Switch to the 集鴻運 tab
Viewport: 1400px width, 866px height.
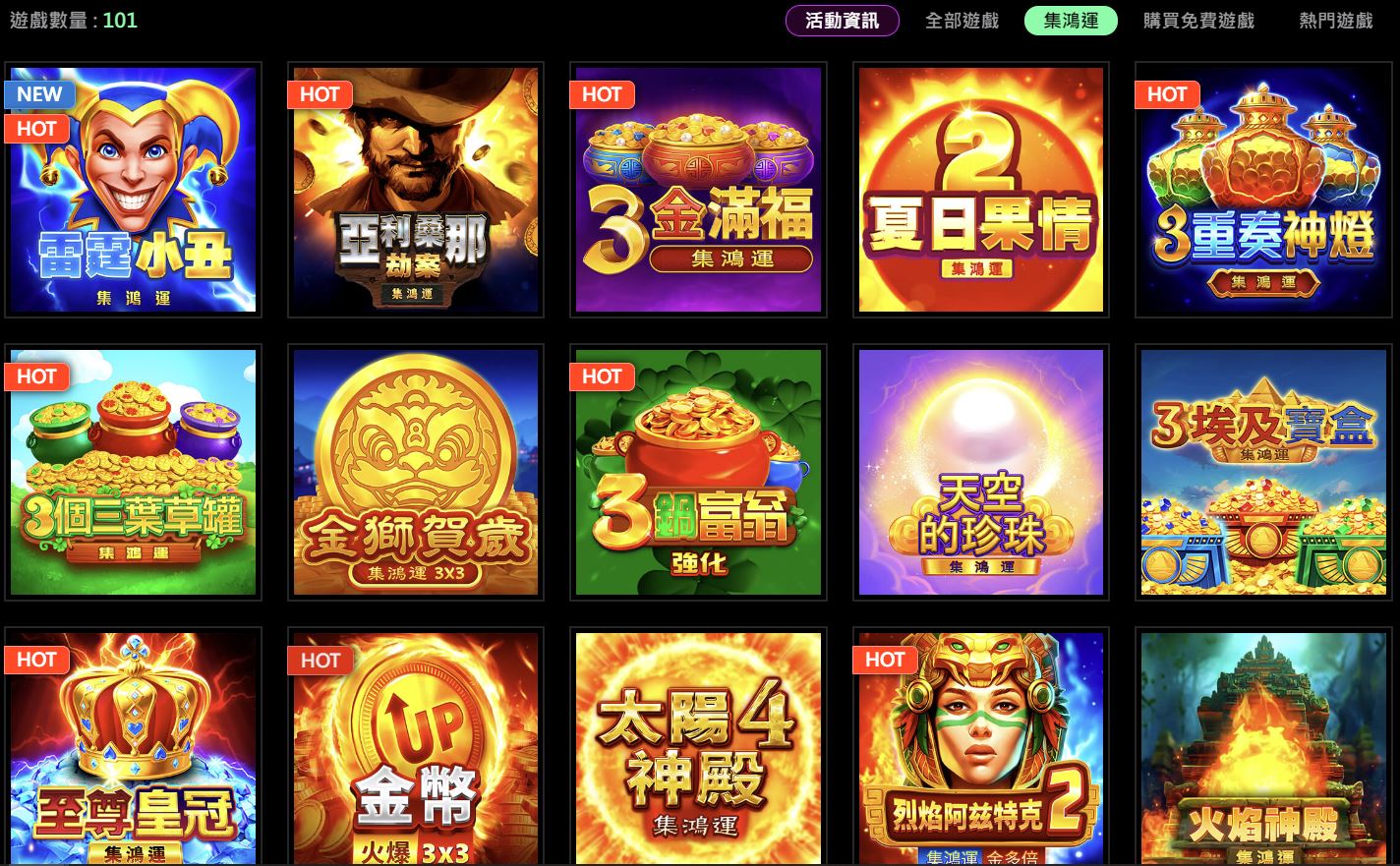tap(1071, 21)
